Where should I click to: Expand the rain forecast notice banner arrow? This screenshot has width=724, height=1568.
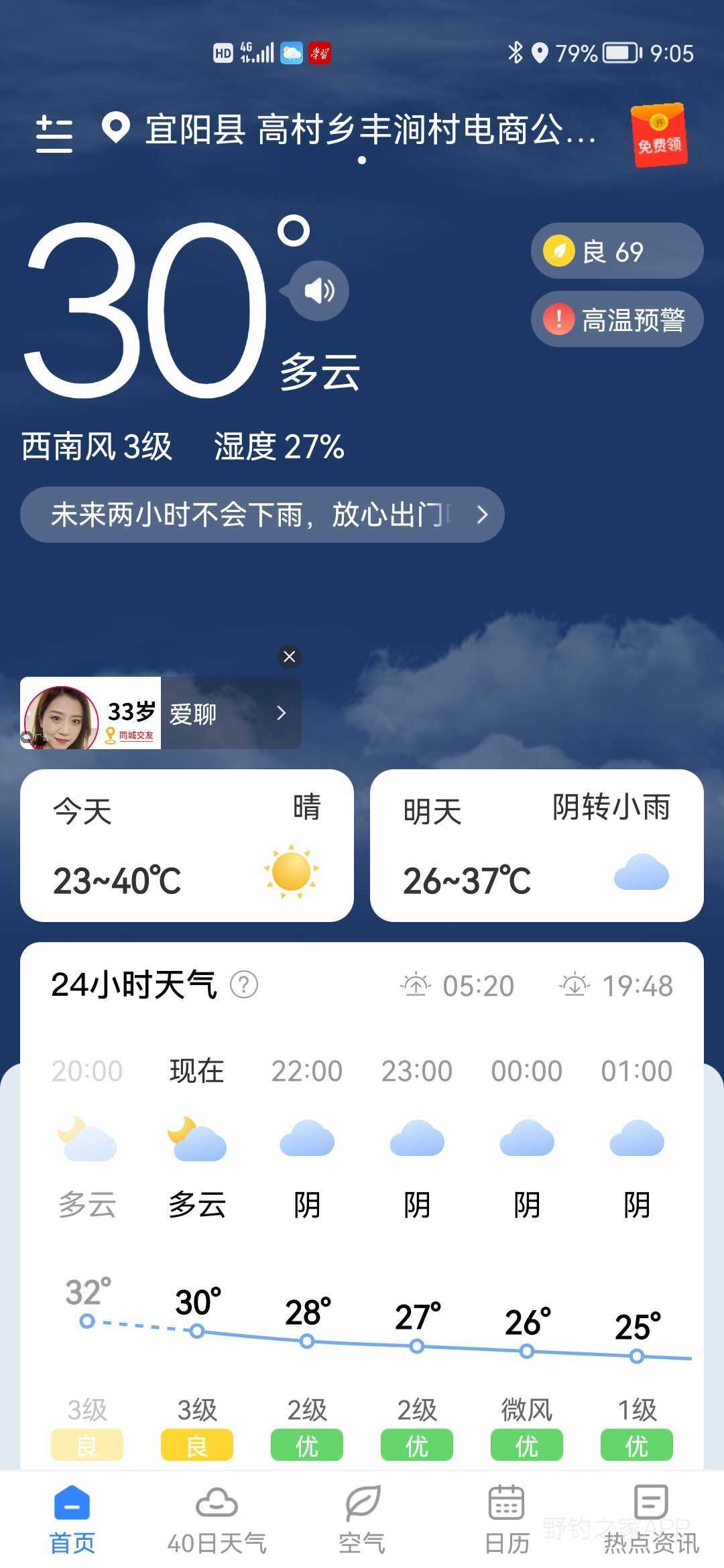coord(481,515)
